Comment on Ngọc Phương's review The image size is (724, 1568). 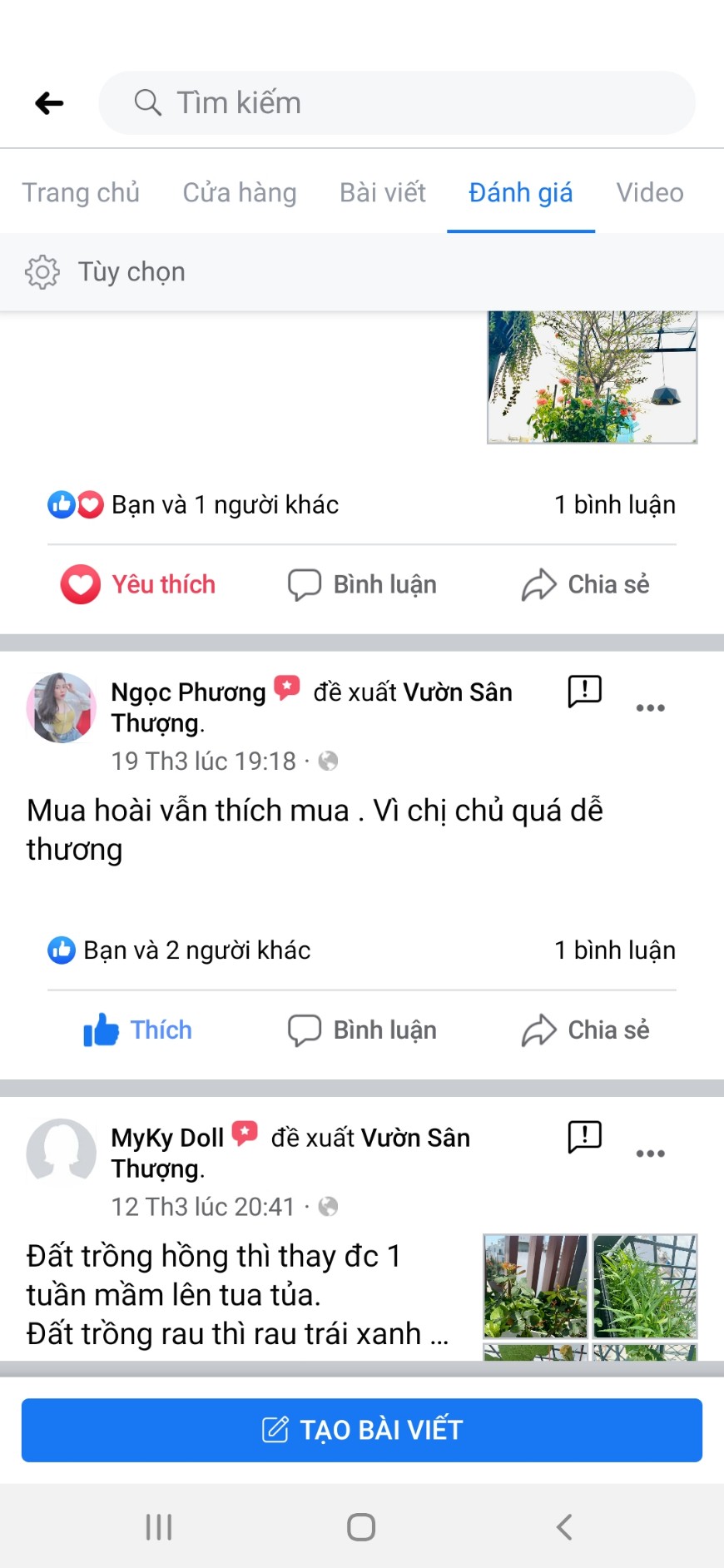pos(362,1030)
